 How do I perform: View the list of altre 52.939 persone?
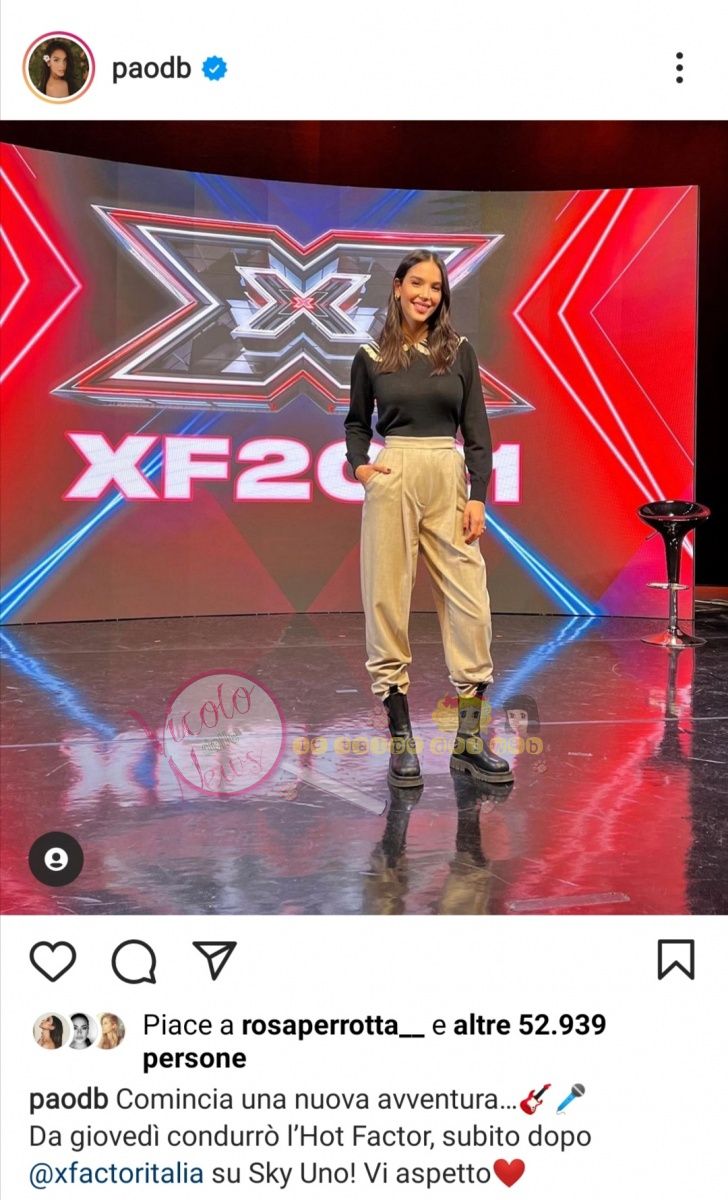529,1026
